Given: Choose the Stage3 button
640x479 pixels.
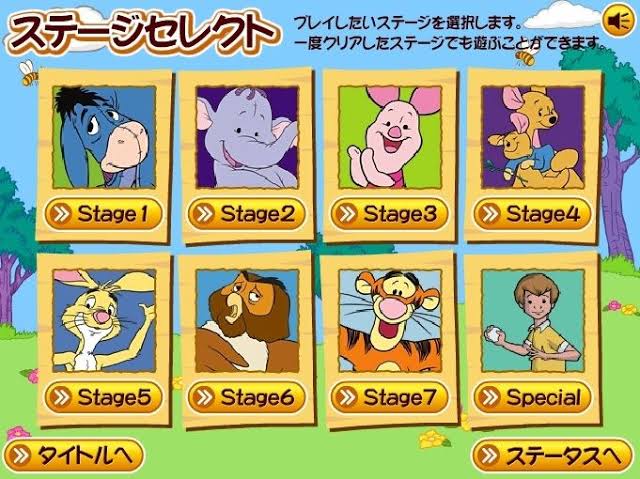Looking at the screenshot, I should (389, 214).
